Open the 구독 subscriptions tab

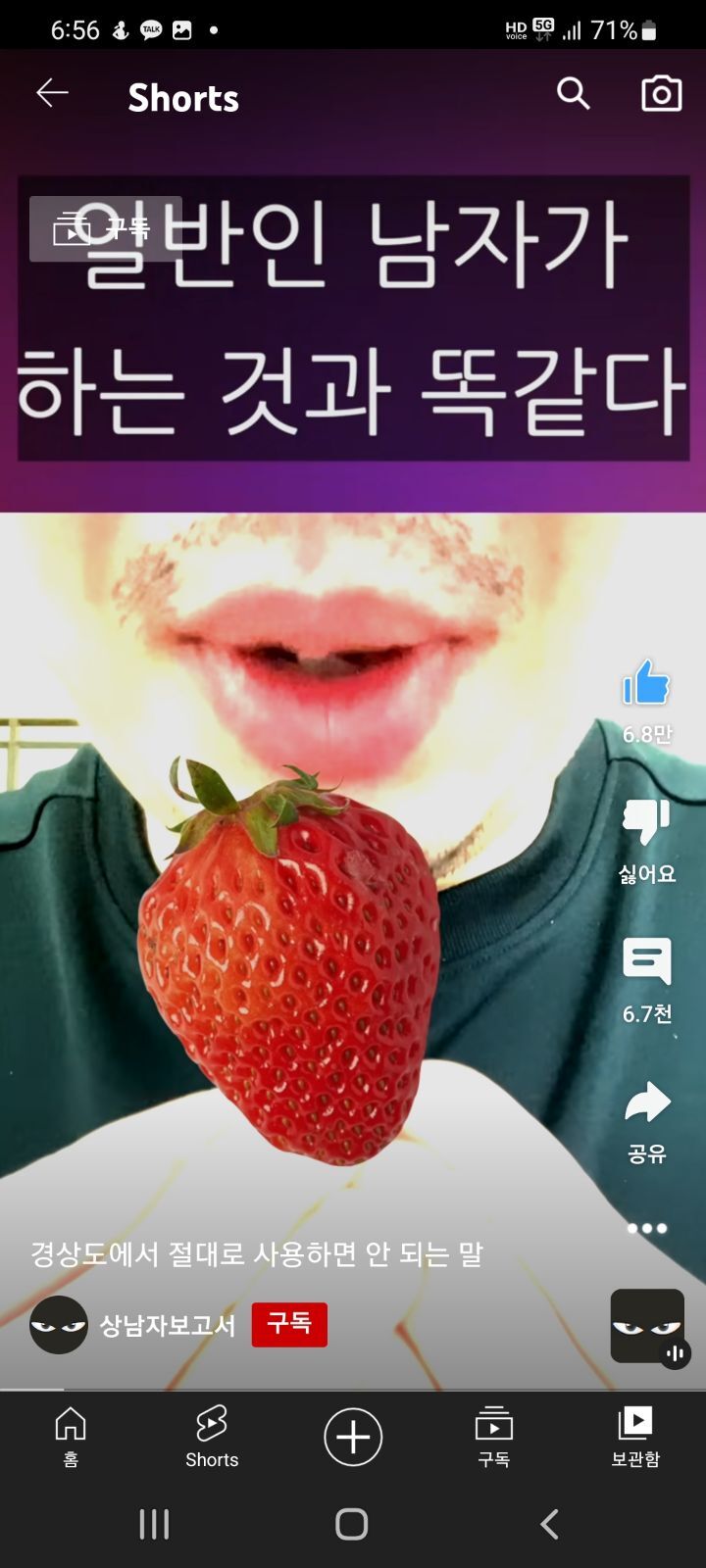point(494,1436)
